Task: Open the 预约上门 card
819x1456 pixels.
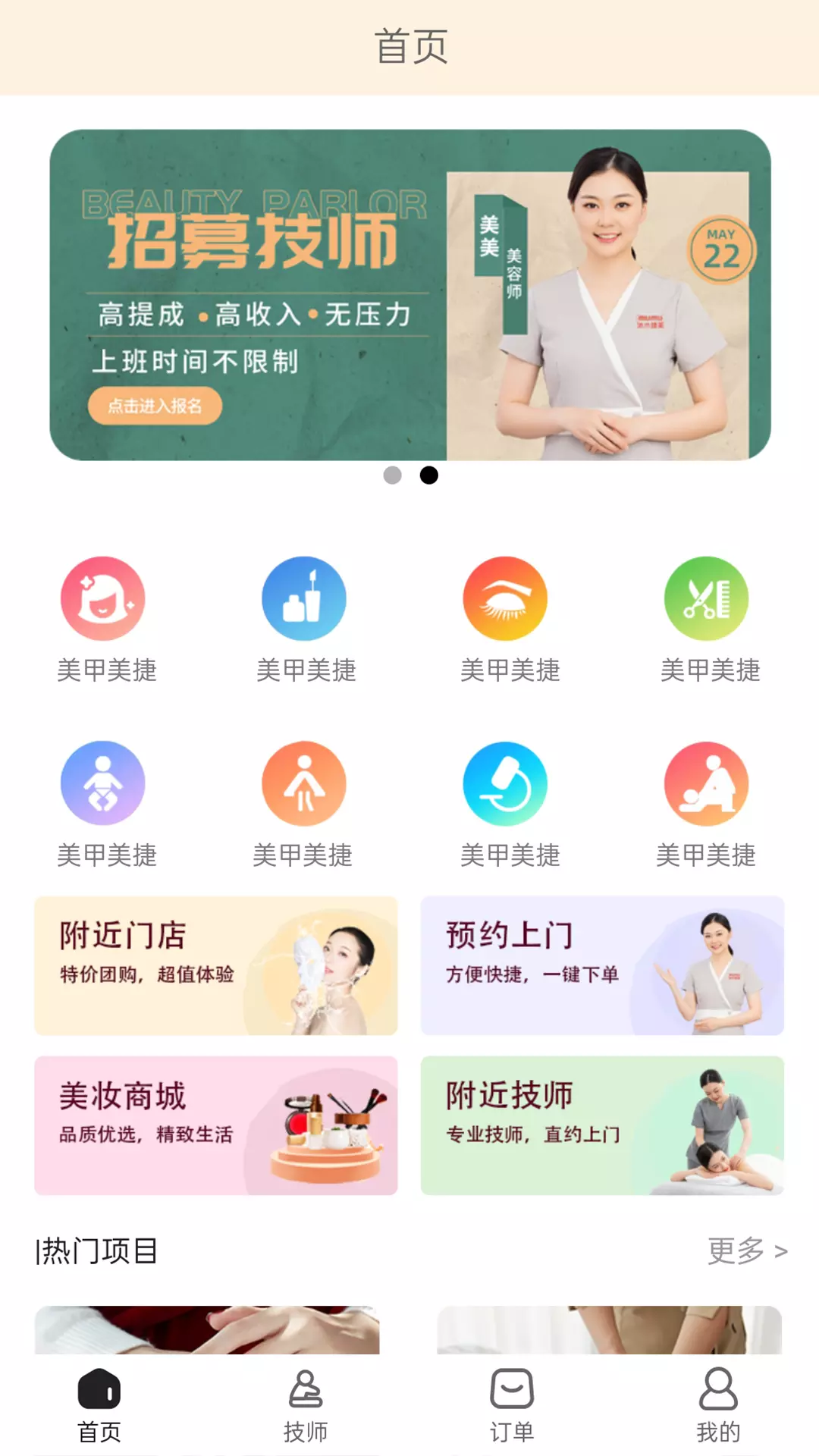Action: (602, 965)
